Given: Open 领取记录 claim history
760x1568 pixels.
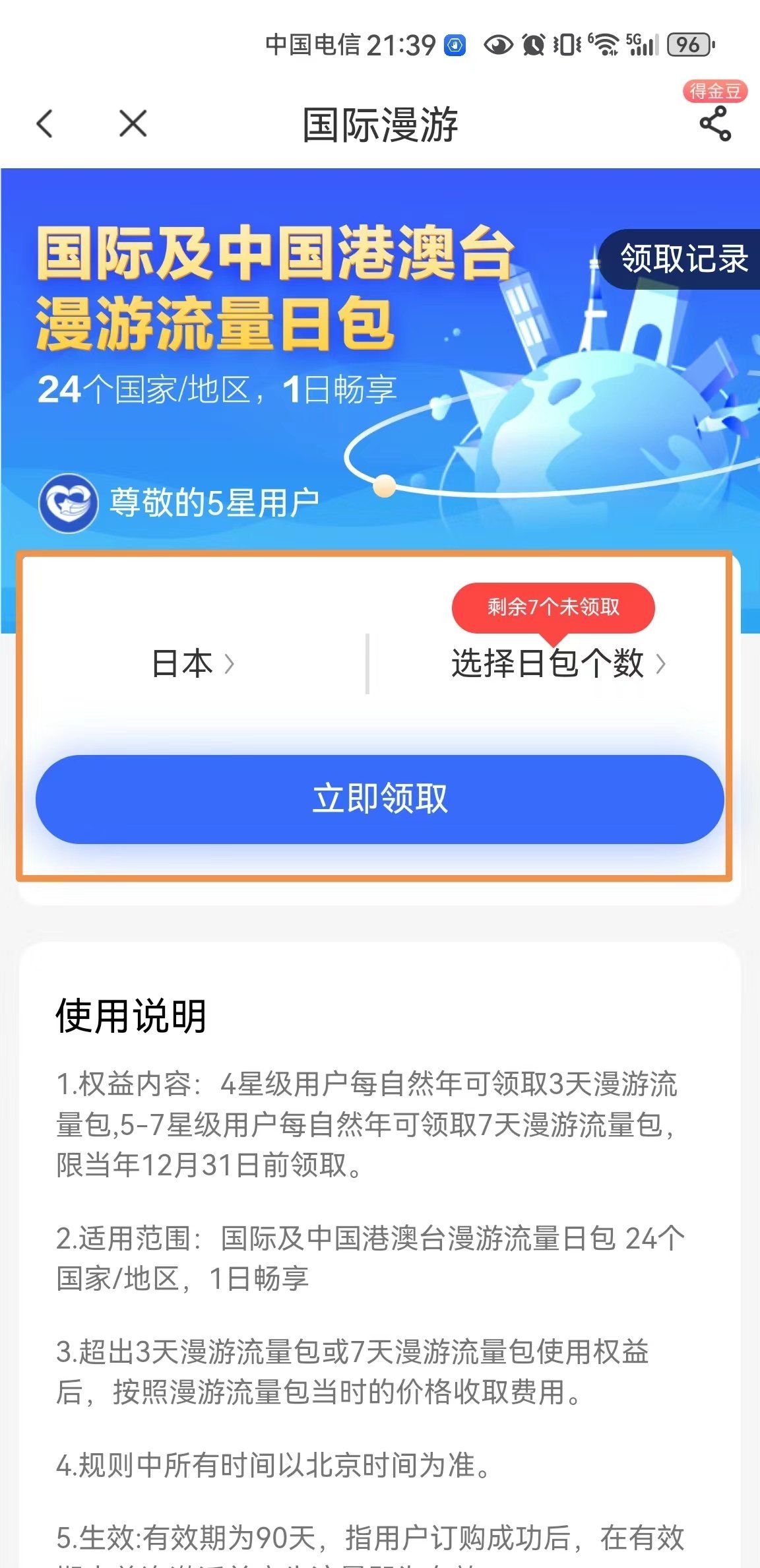Looking at the screenshot, I should click(683, 259).
